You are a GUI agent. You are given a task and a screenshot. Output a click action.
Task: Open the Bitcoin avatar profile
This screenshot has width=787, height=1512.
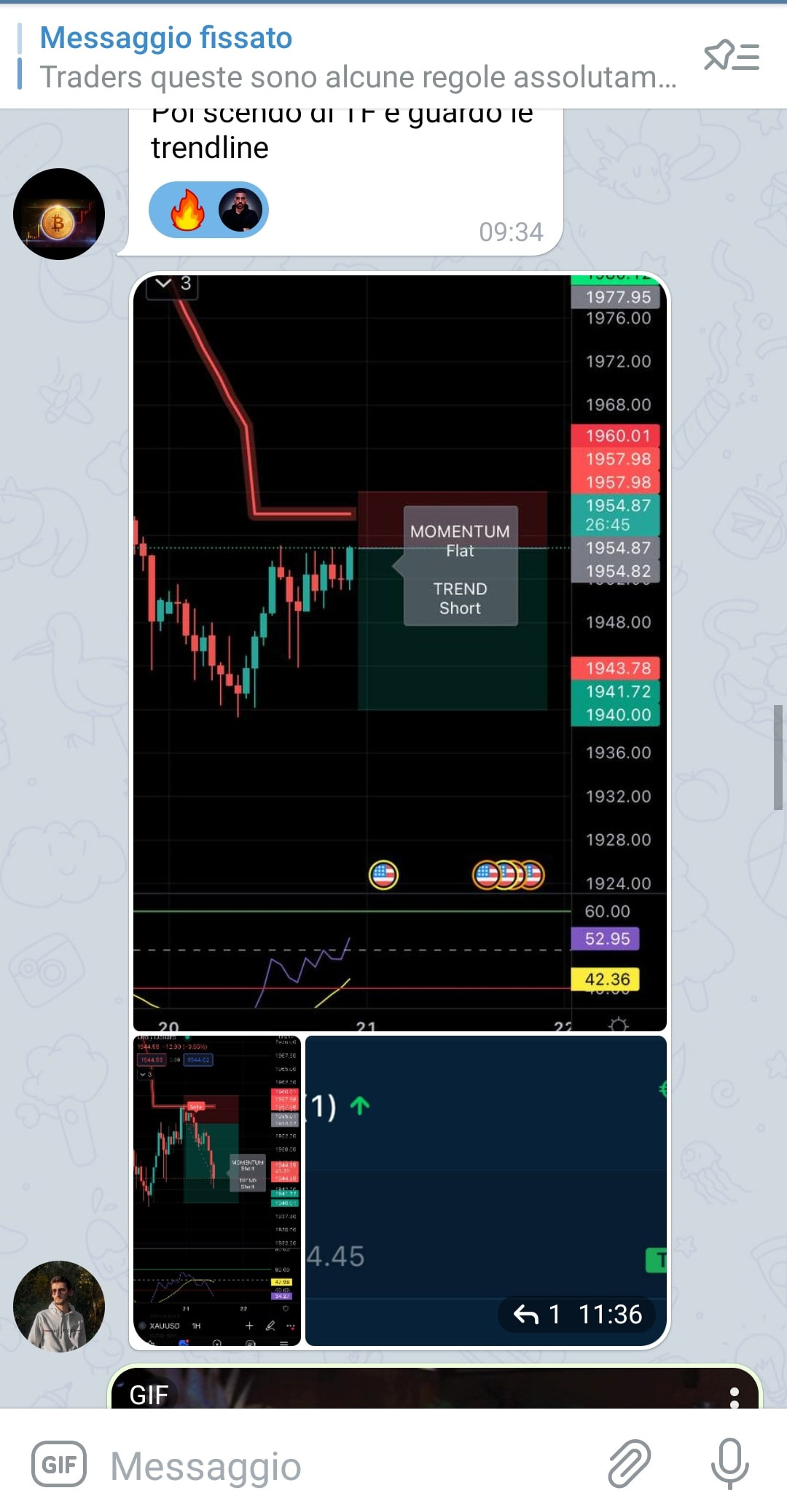[59, 214]
